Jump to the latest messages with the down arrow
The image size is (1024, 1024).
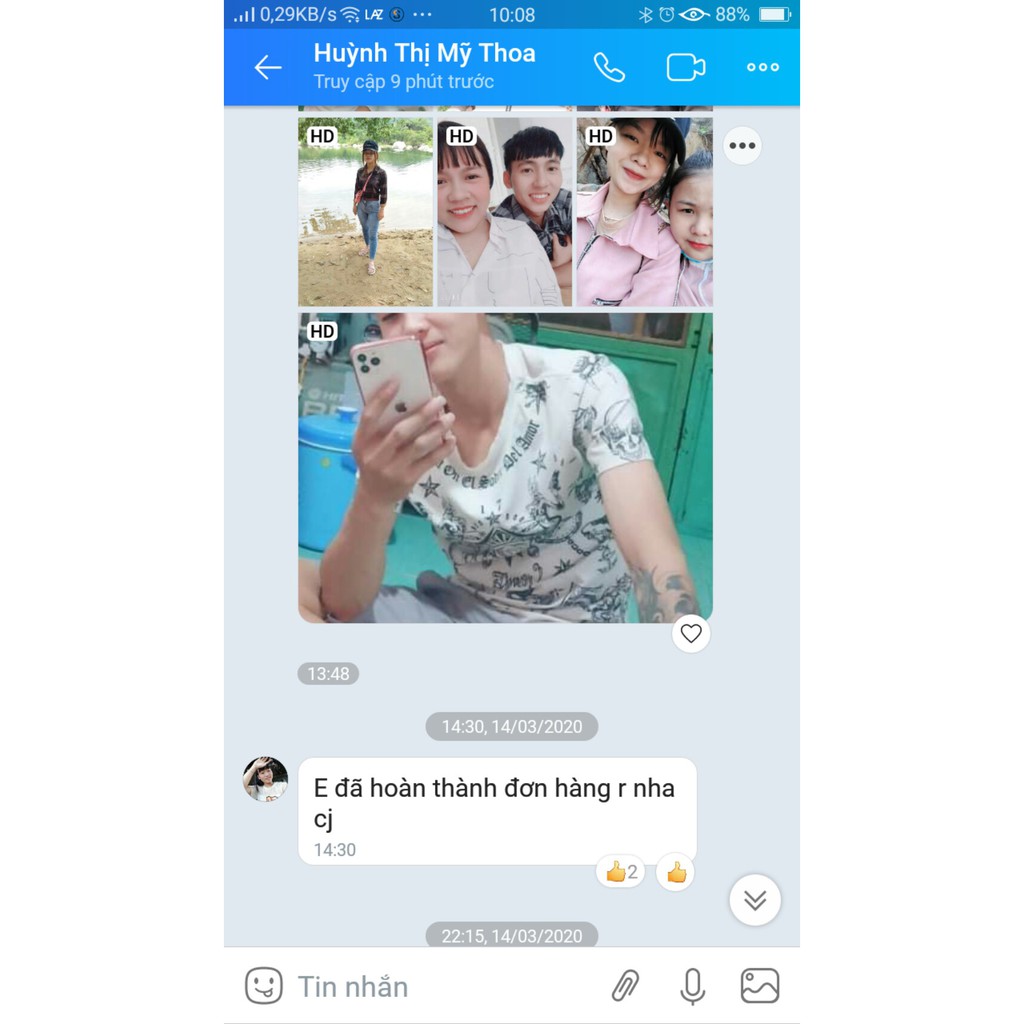[755, 900]
